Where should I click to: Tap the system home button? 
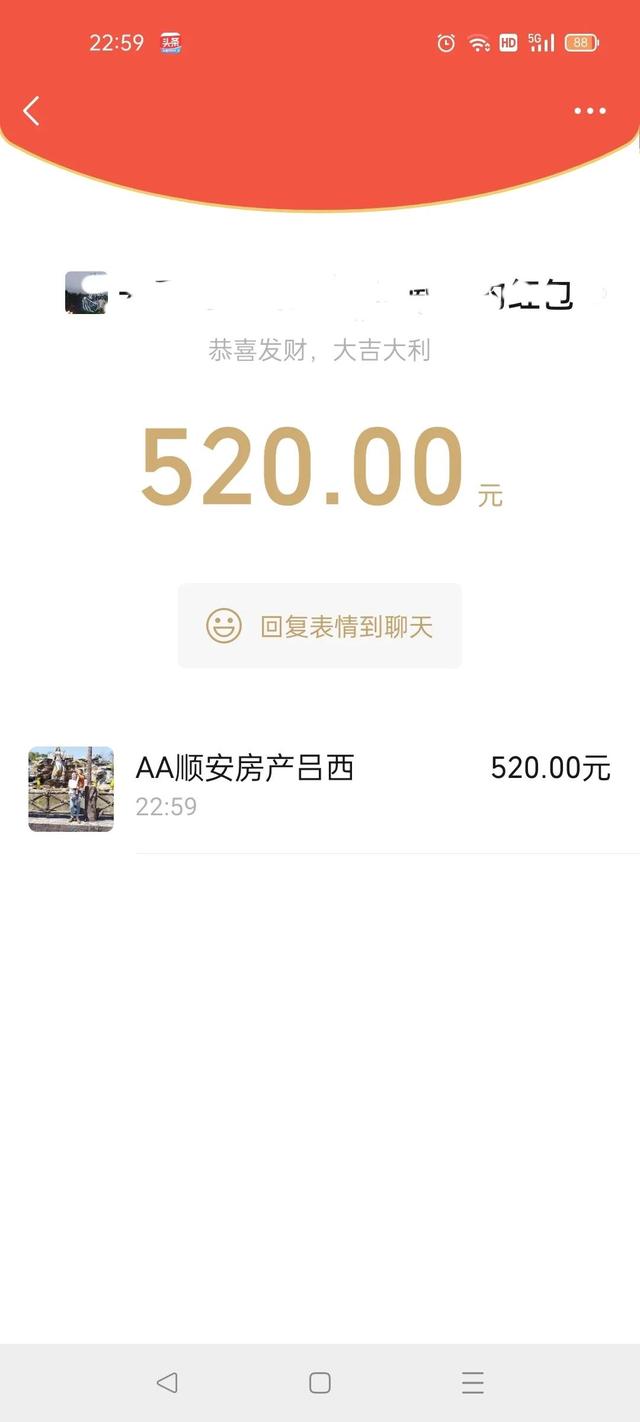(x=320, y=1383)
